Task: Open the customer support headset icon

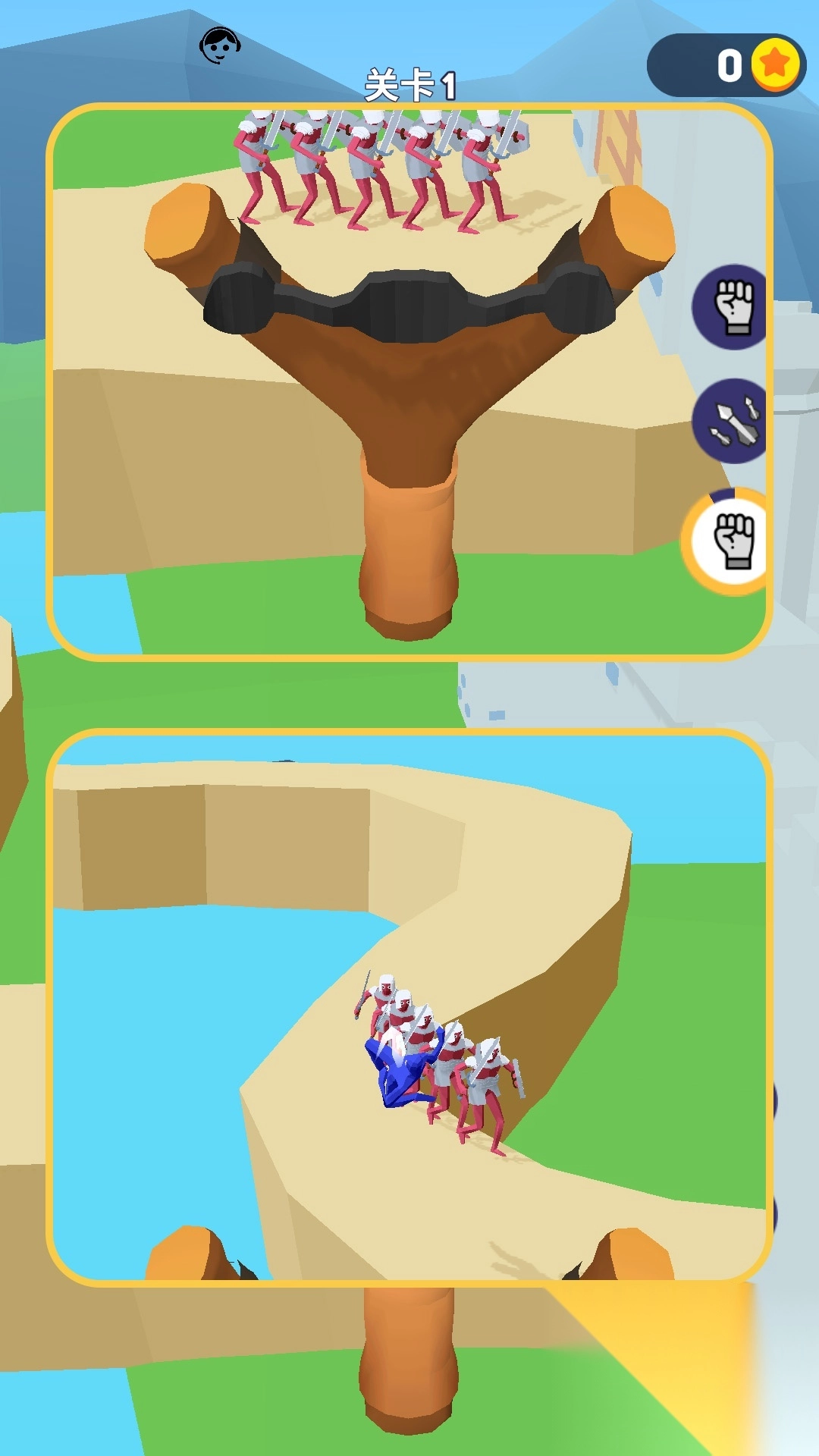Action: click(220, 45)
